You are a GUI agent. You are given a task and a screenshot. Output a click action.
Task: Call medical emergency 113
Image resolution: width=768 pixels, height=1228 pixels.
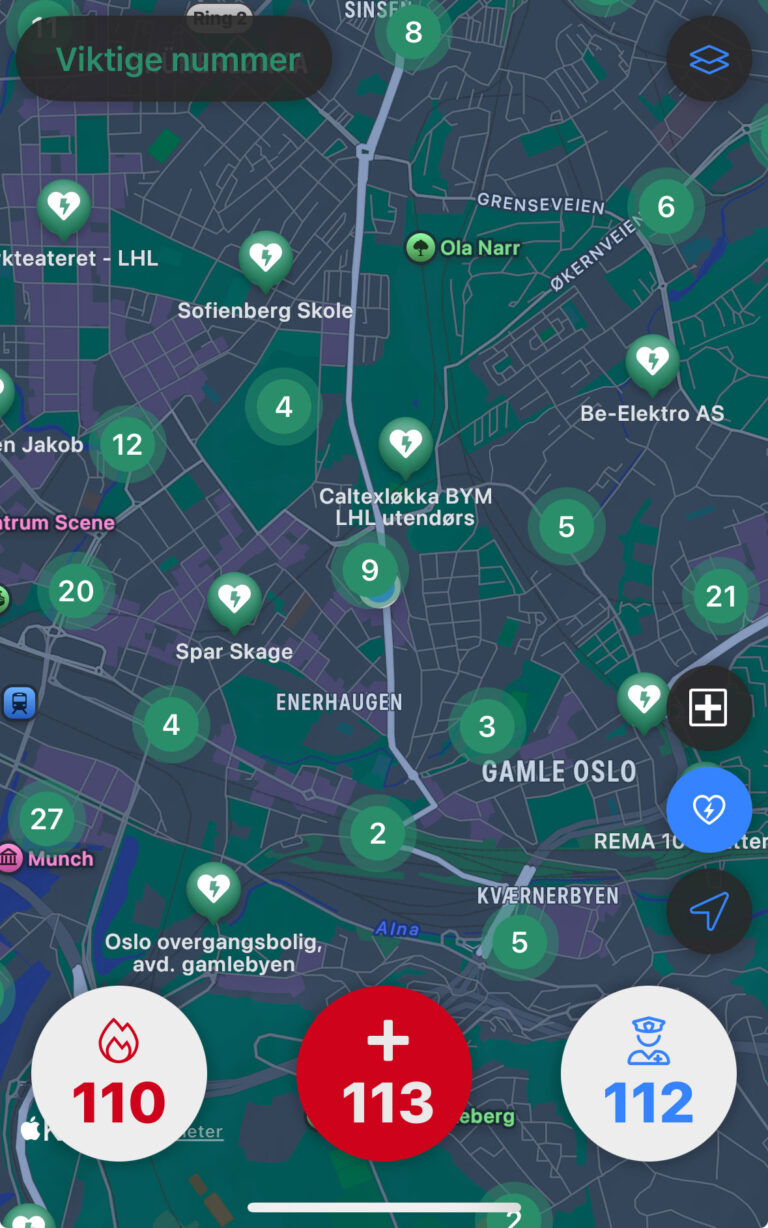[384, 1073]
